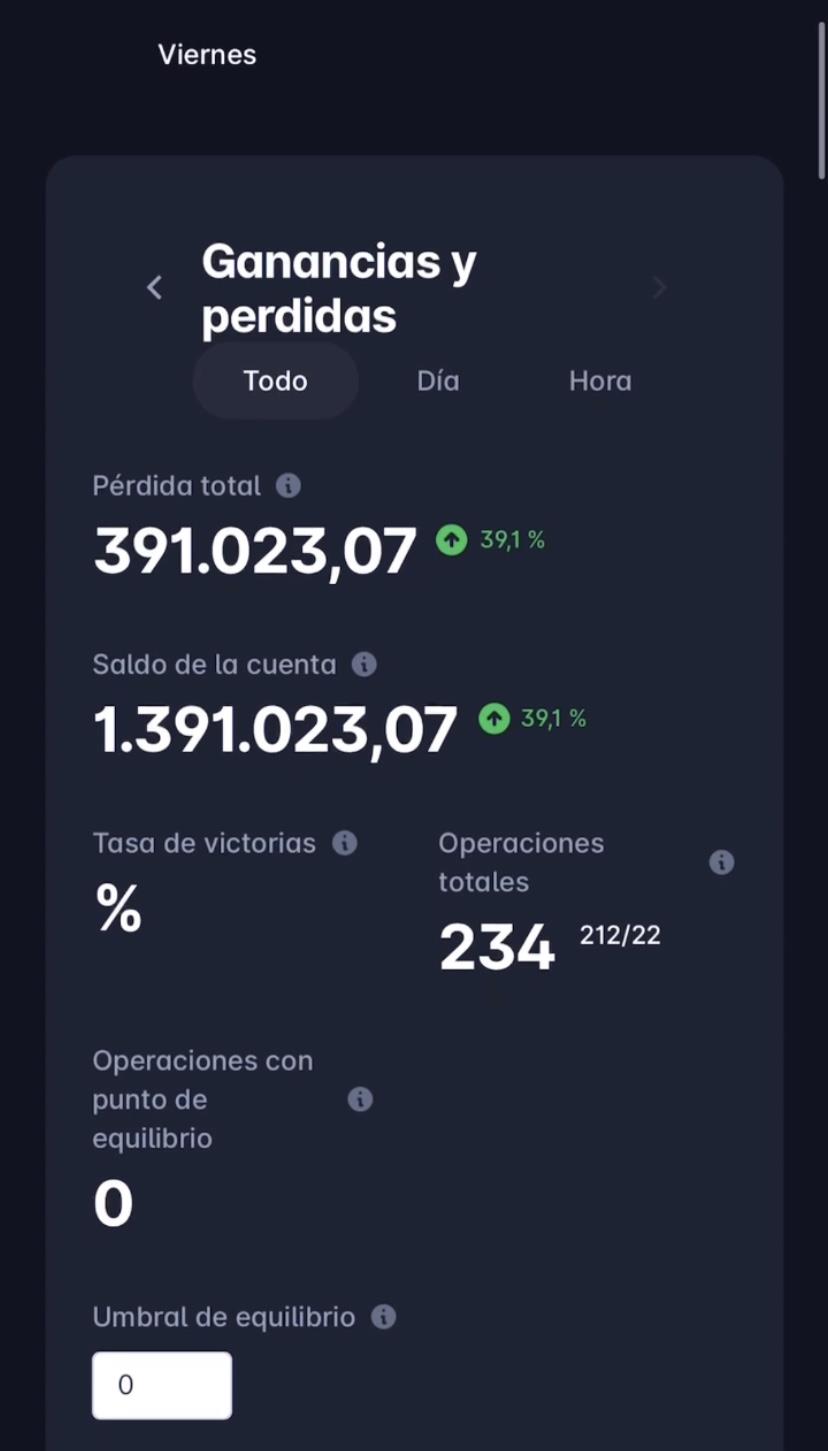Show info about Pérdida total

click(x=288, y=486)
